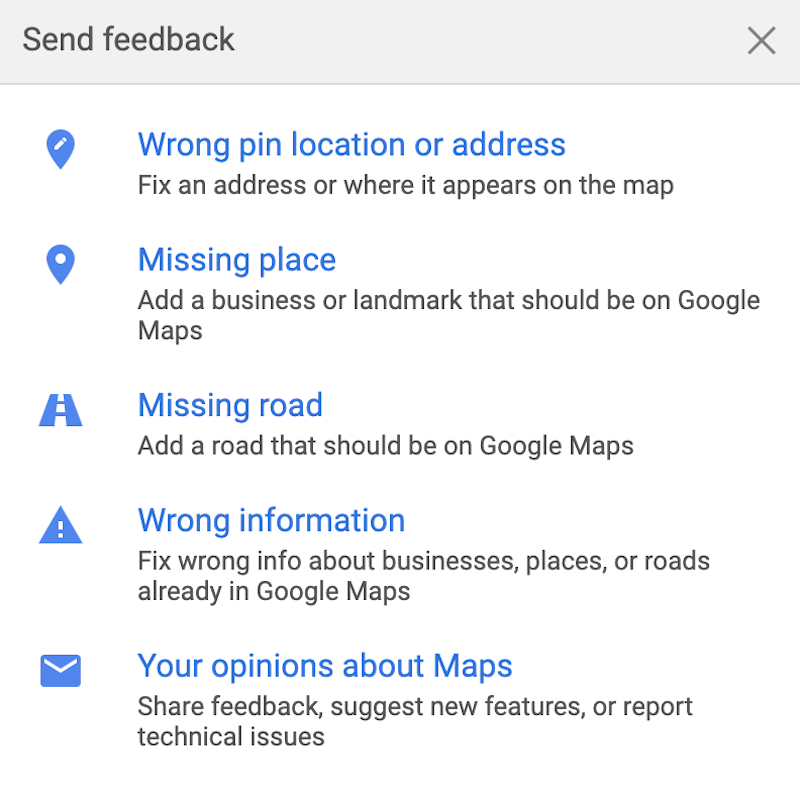Image resolution: width=800 pixels, height=788 pixels.
Task: Report Wrong information on the map
Action: pyautogui.click(x=271, y=520)
